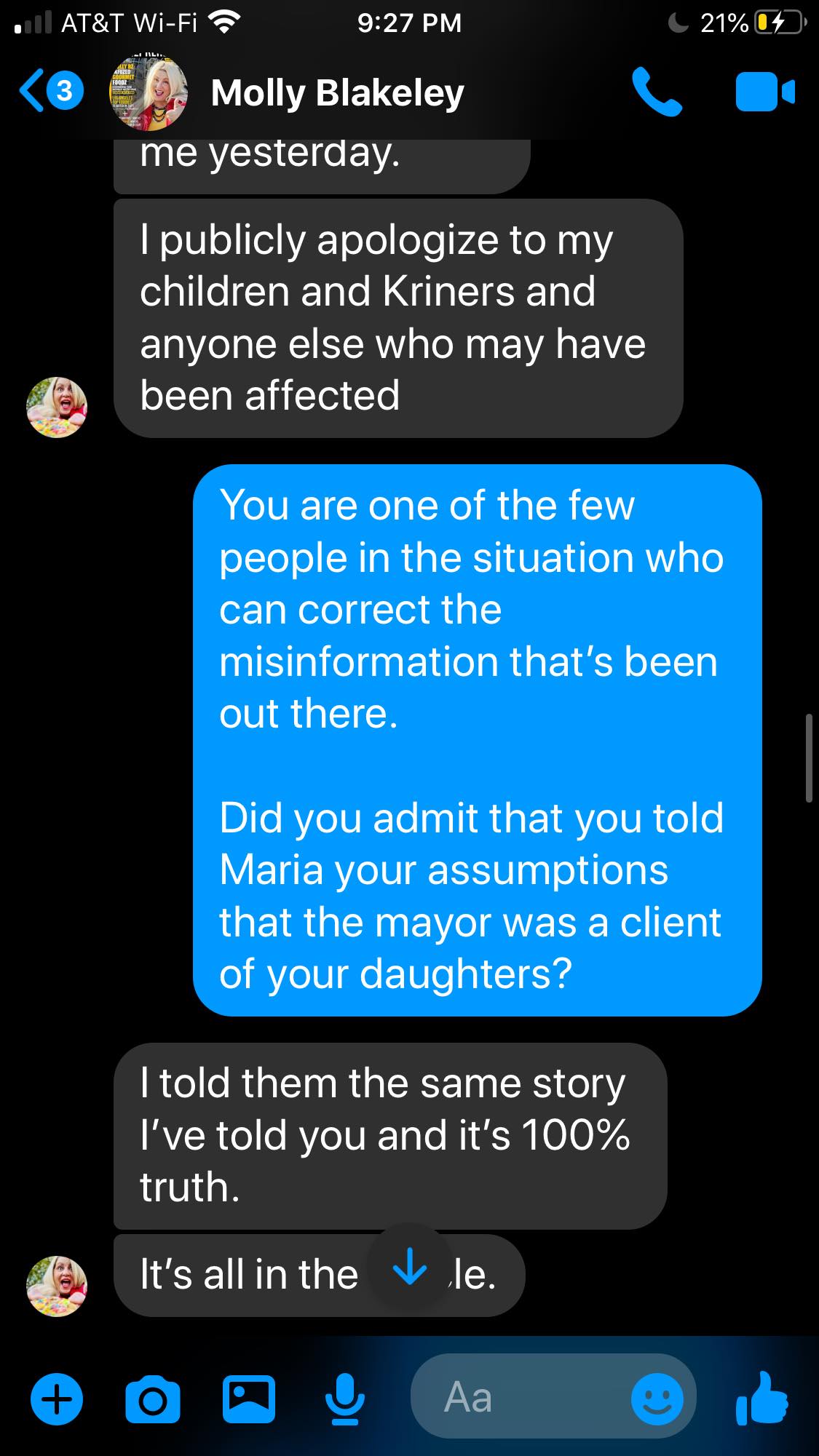Start a voice call with Molly Blakeley
819x1456 pixels.
click(657, 92)
